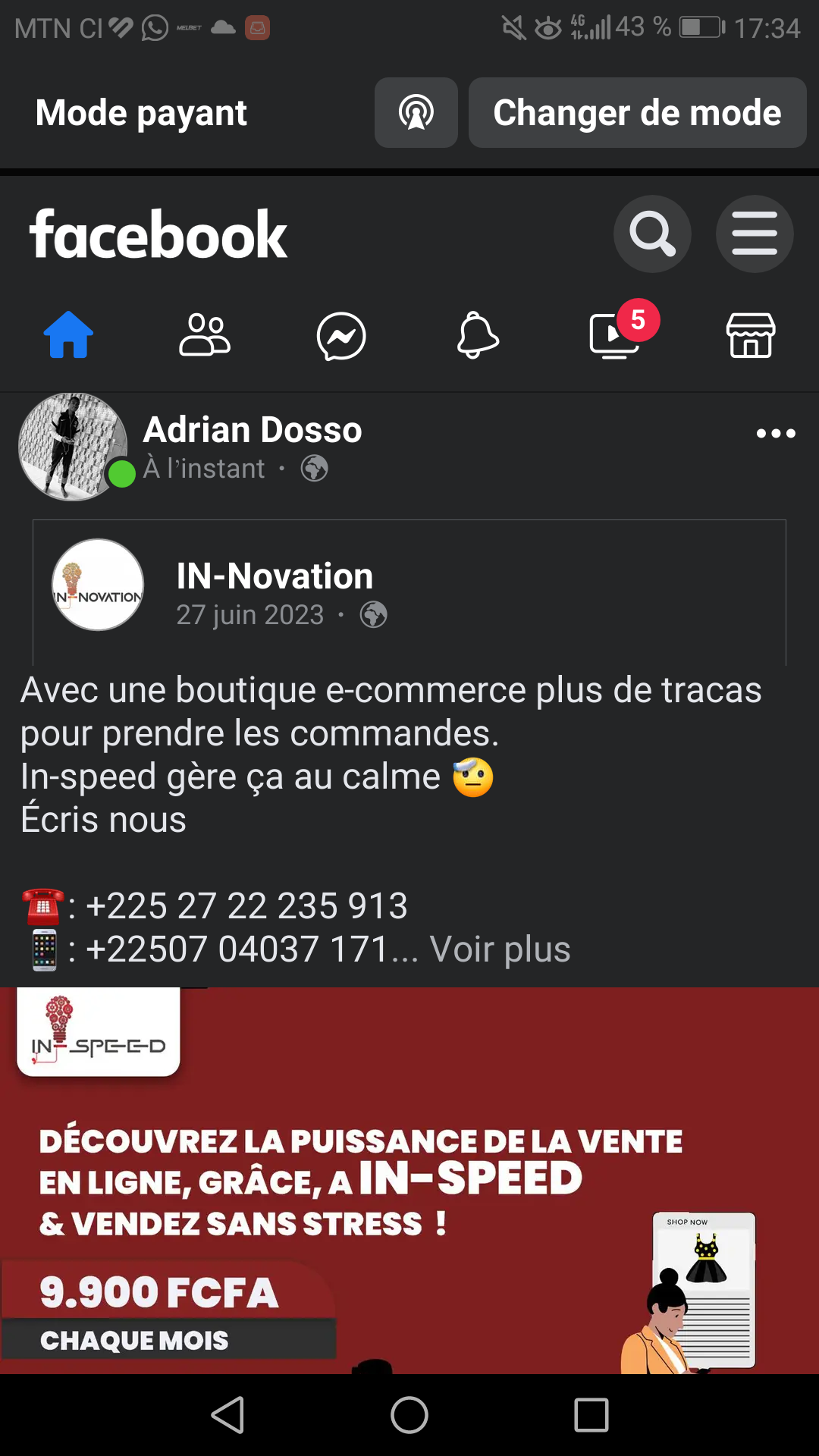The height and width of the screenshot is (1456, 819).
Task: Go to the Home feed tab
Action: pos(68,335)
